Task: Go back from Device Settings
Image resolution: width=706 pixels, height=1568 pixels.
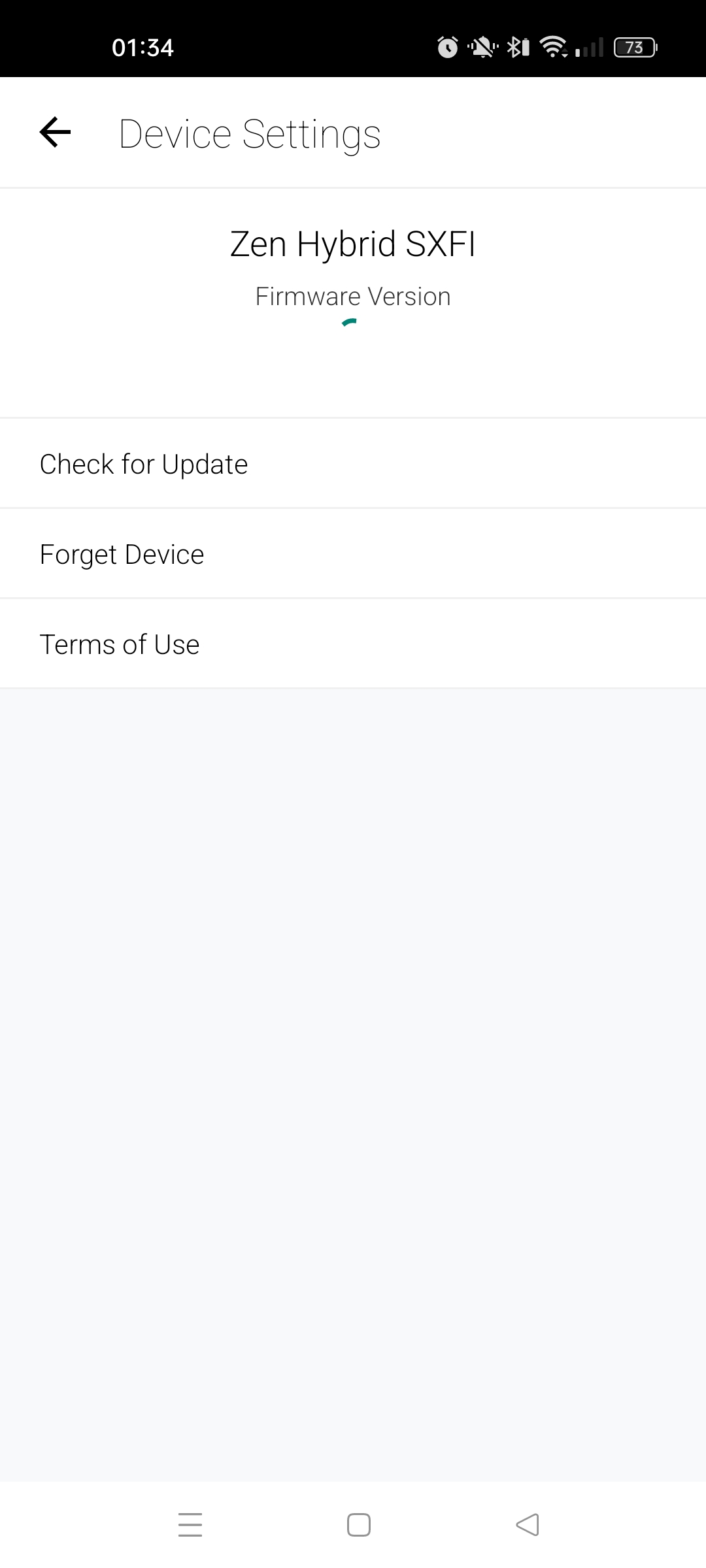Action: pos(55,133)
